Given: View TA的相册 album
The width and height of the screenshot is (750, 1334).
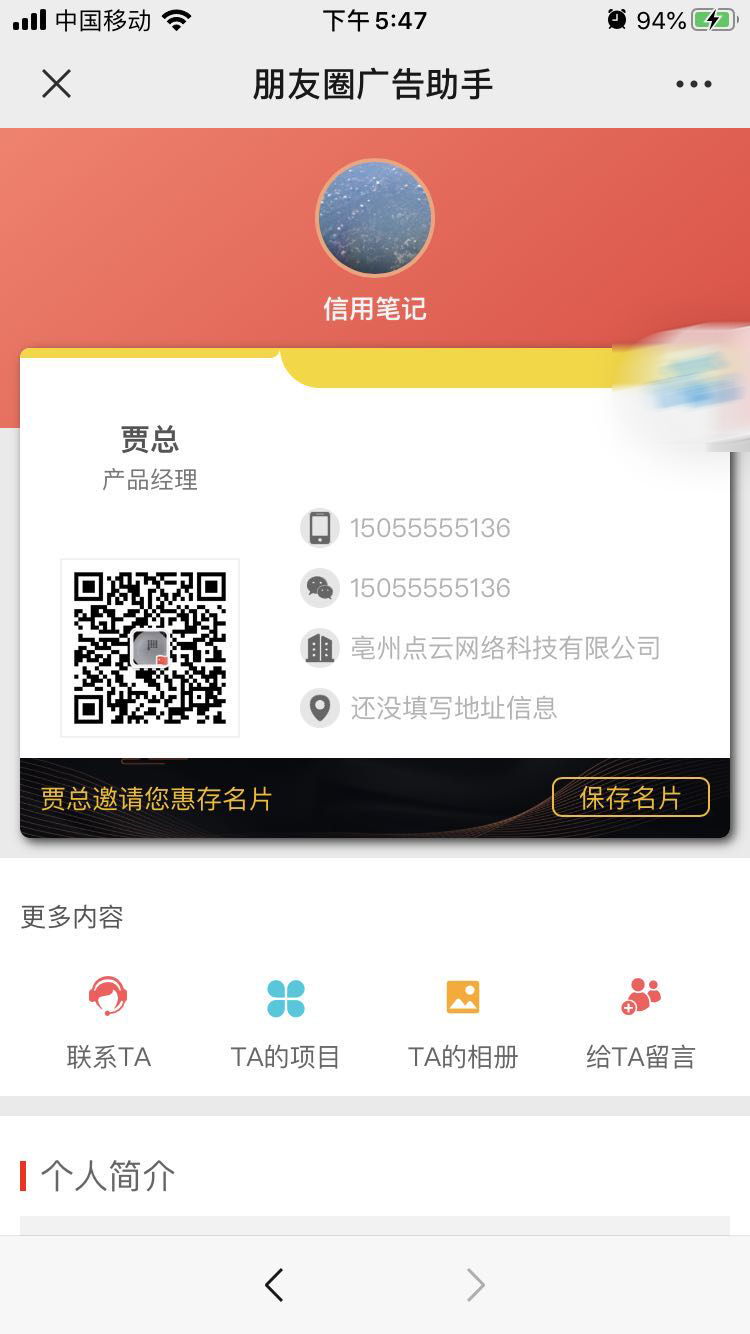Looking at the screenshot, I should pyautogui.click(x=463, y=1020).
